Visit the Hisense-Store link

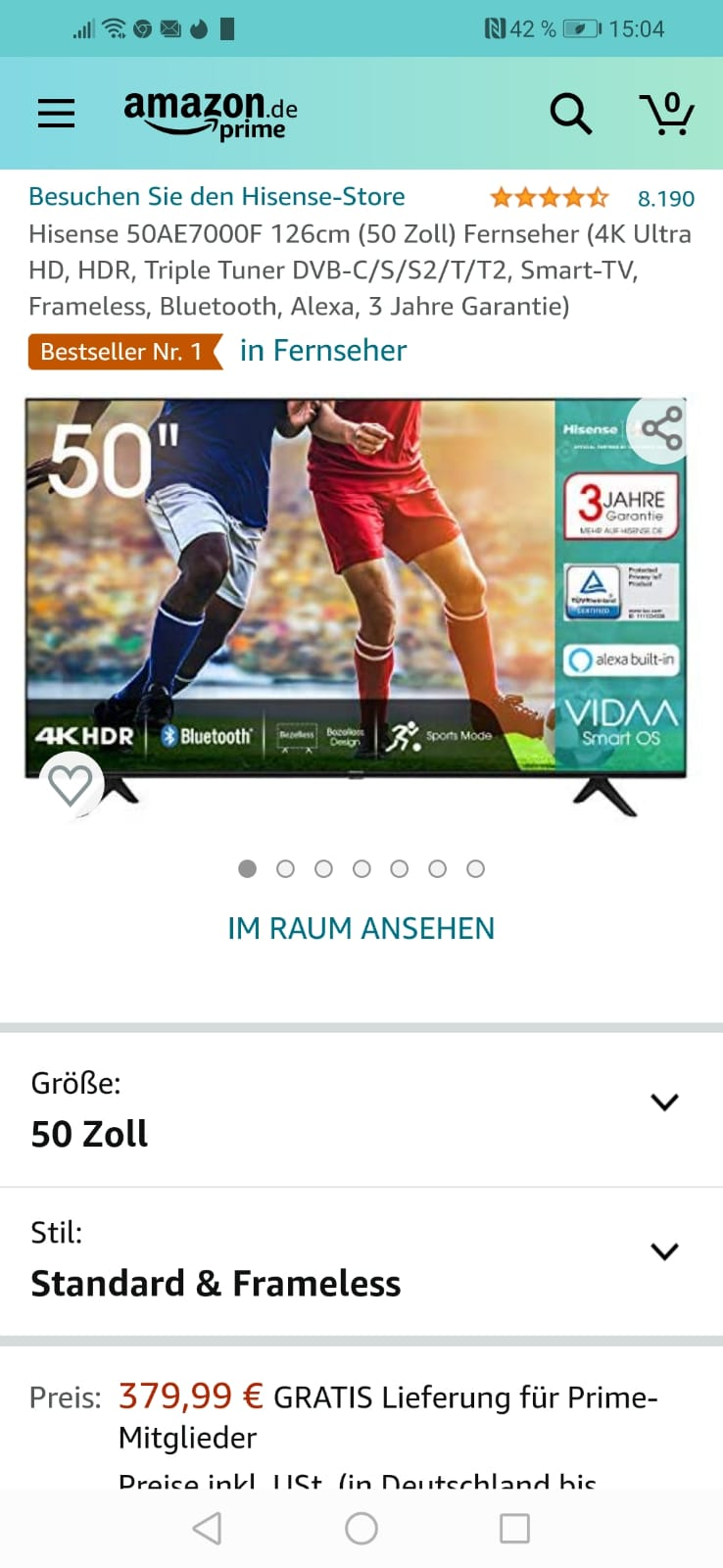pos(217,196)
